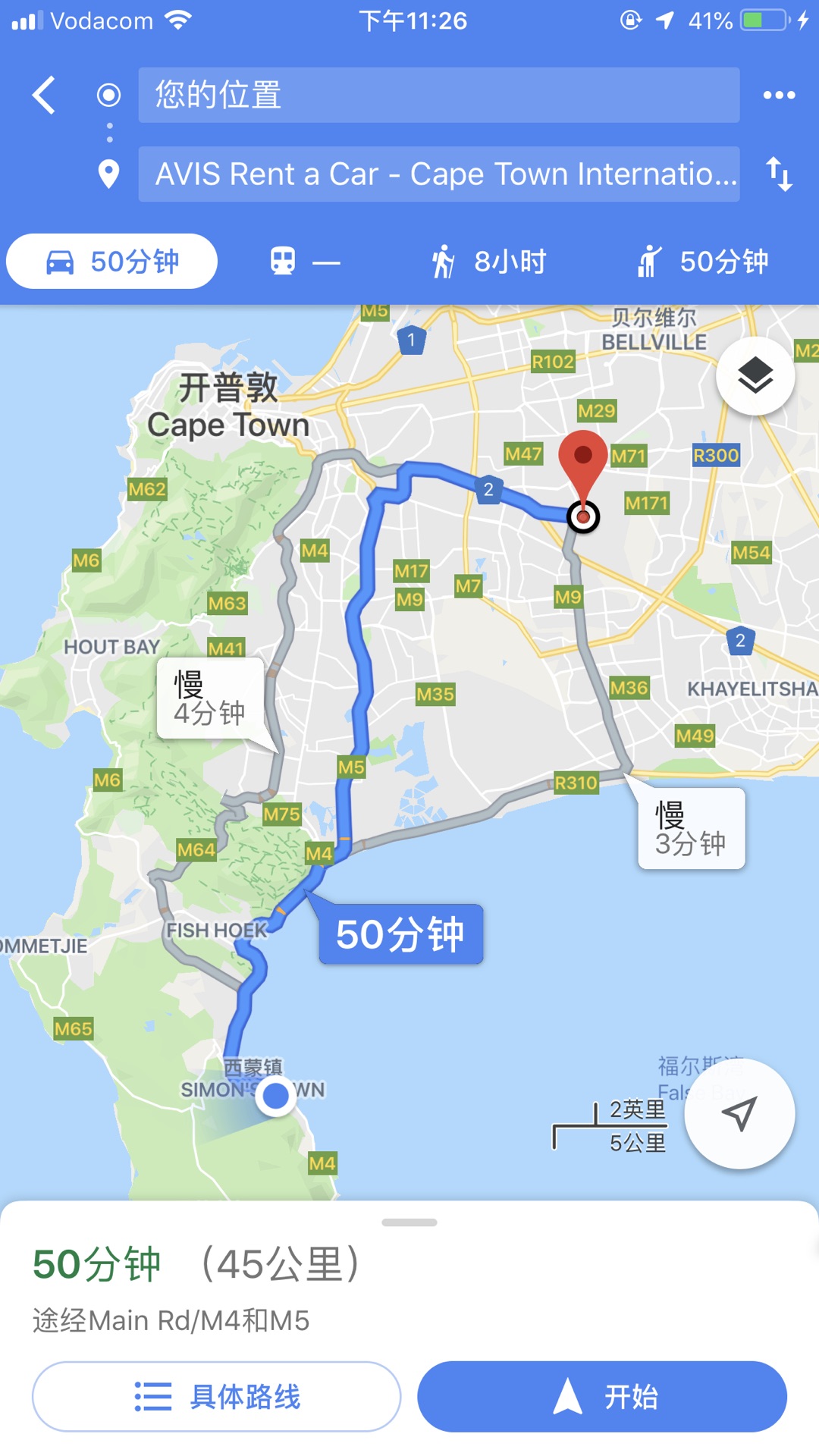Swap the start and destination
Viewport: 819px width, 1456px height.
pos(779,174)
